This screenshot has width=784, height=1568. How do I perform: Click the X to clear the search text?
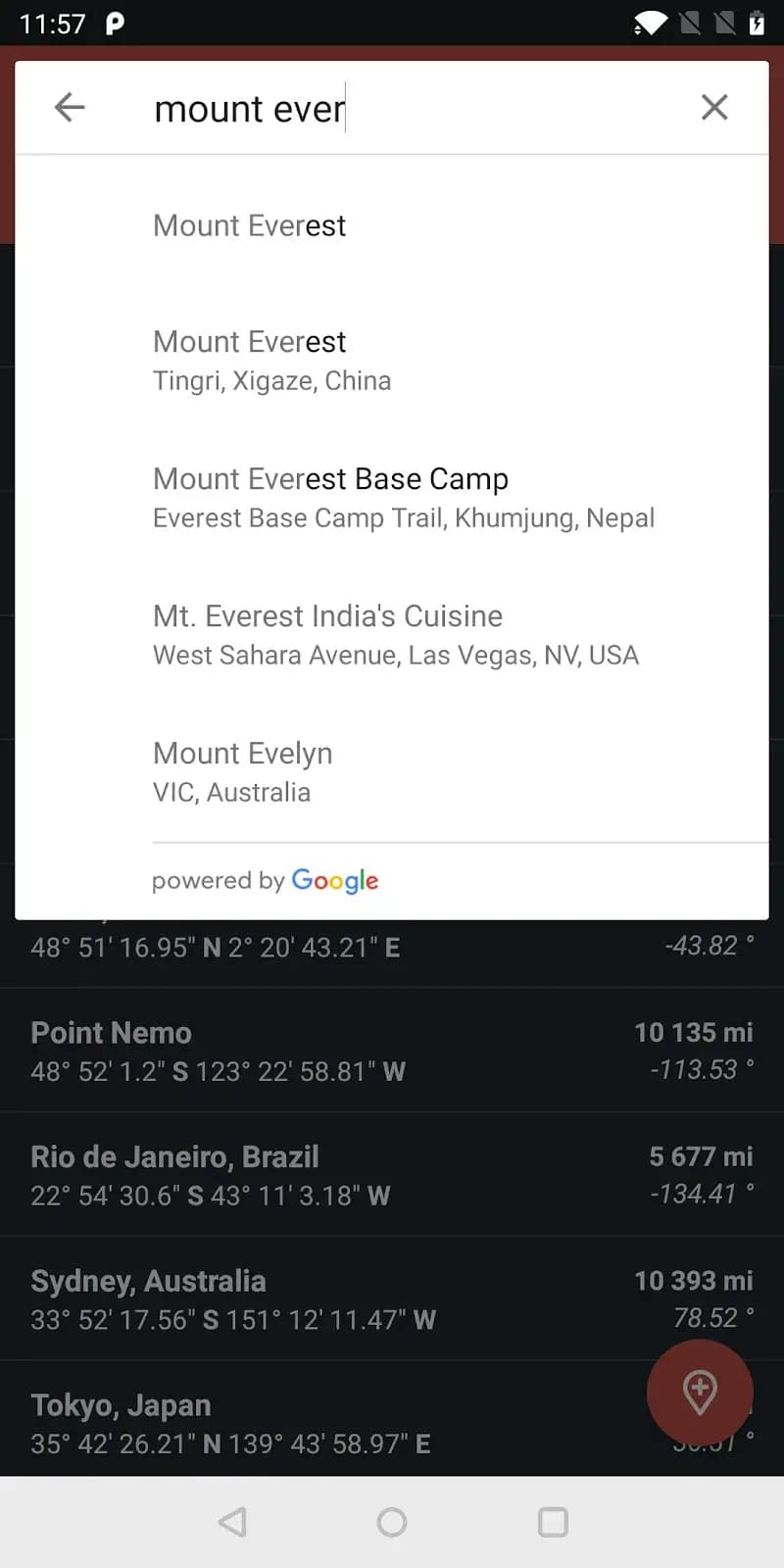[x=714, y=108]
